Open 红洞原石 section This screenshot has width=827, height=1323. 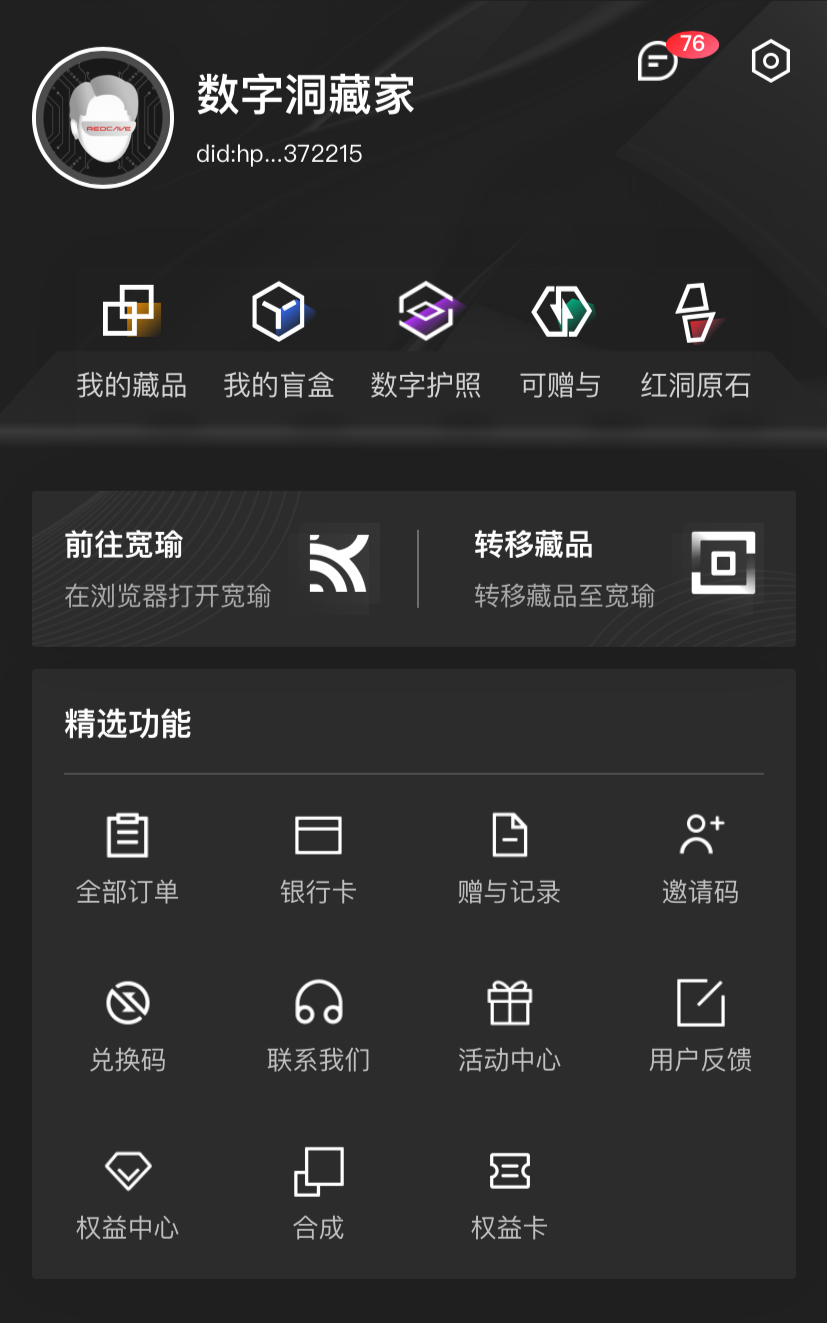coord(696,340)
